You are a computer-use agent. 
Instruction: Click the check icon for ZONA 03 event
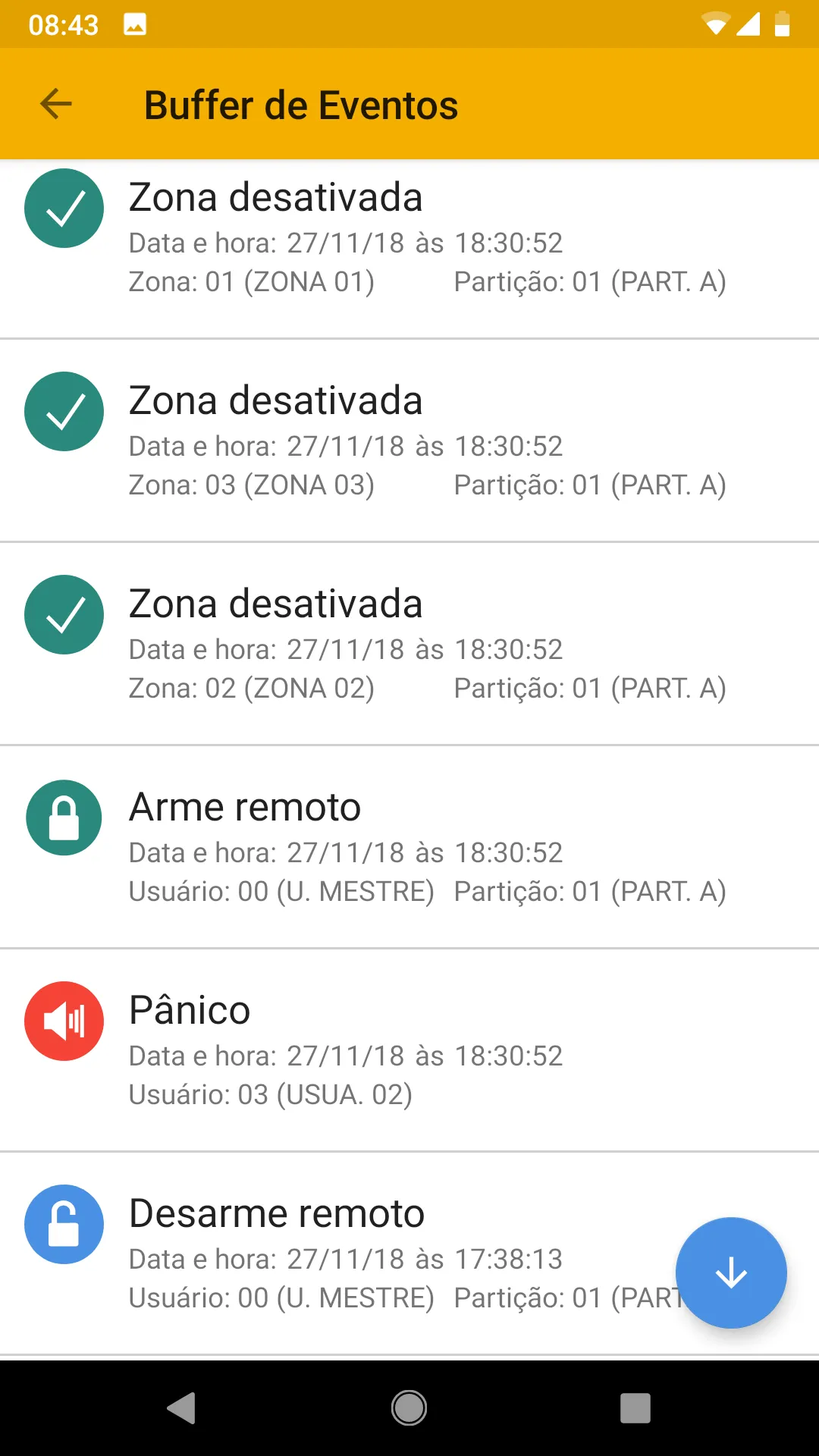pyautogui.click(x=64, y=411)
